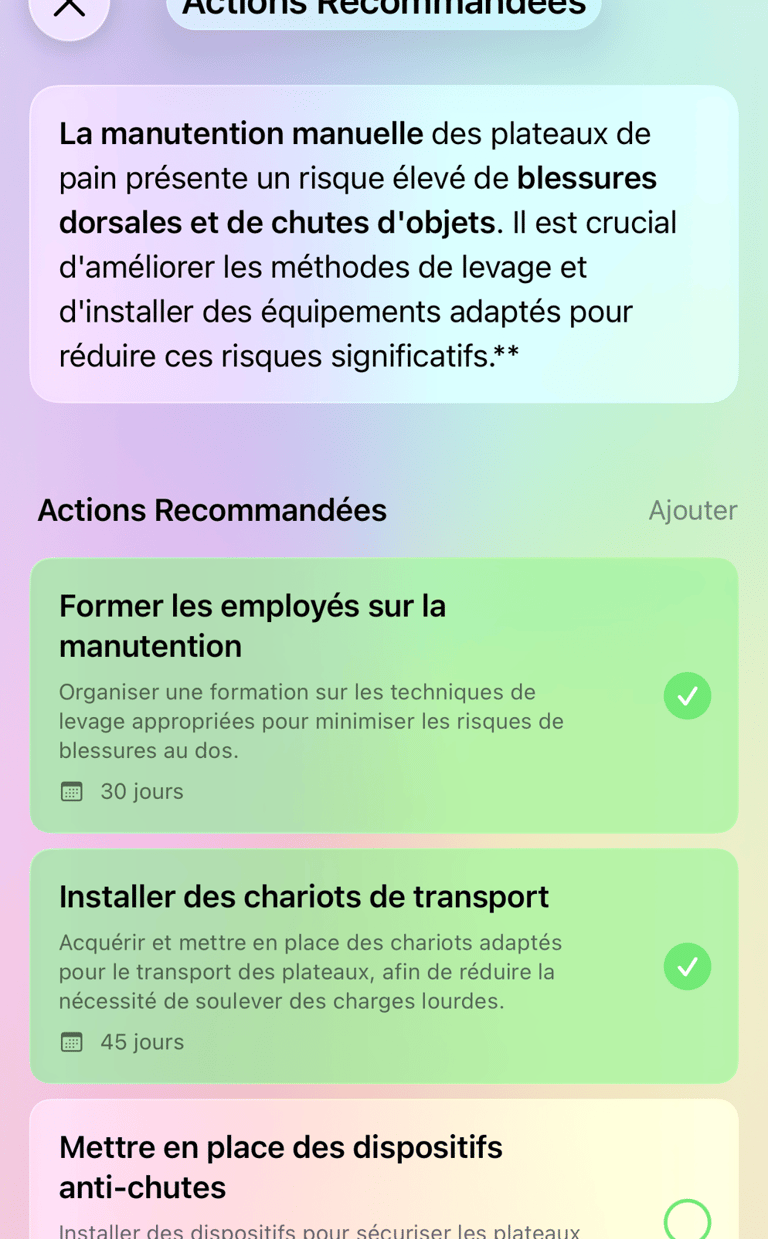Viewport: 768px width, 1239px height.
Task: Uncheck 'Installer des chariots de transport'
Action: click(x=687, y=966)
